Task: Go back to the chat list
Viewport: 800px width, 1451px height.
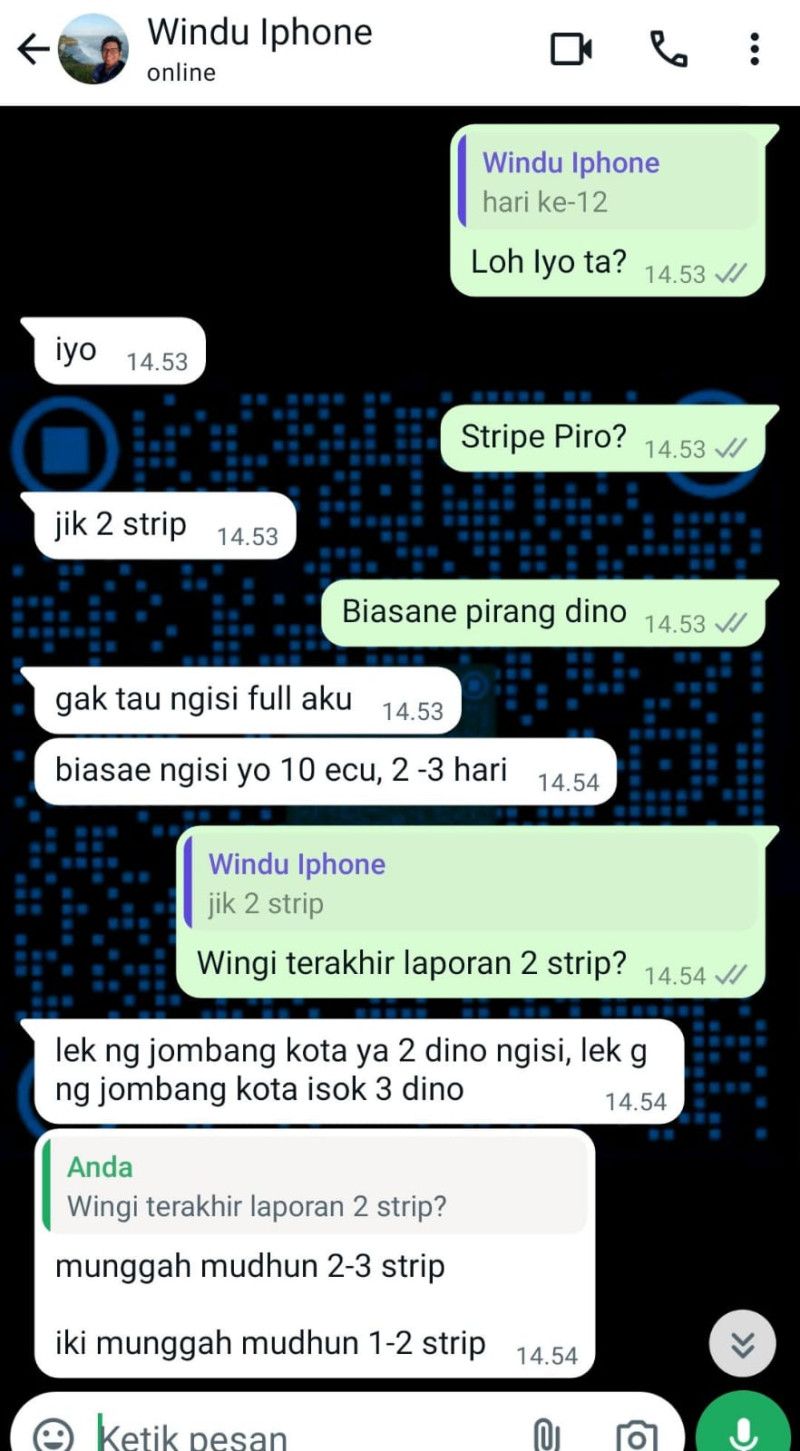Action: coord(32,49)
